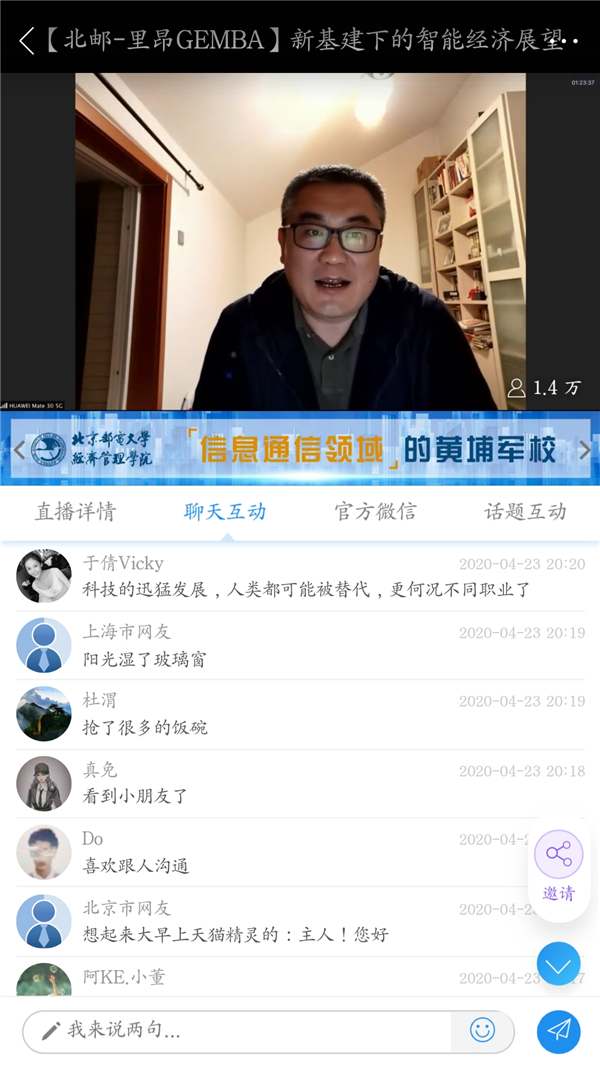Send the message with paper plane button
The width and height of the screenshot is (600, 1066).
point(558,1031)
